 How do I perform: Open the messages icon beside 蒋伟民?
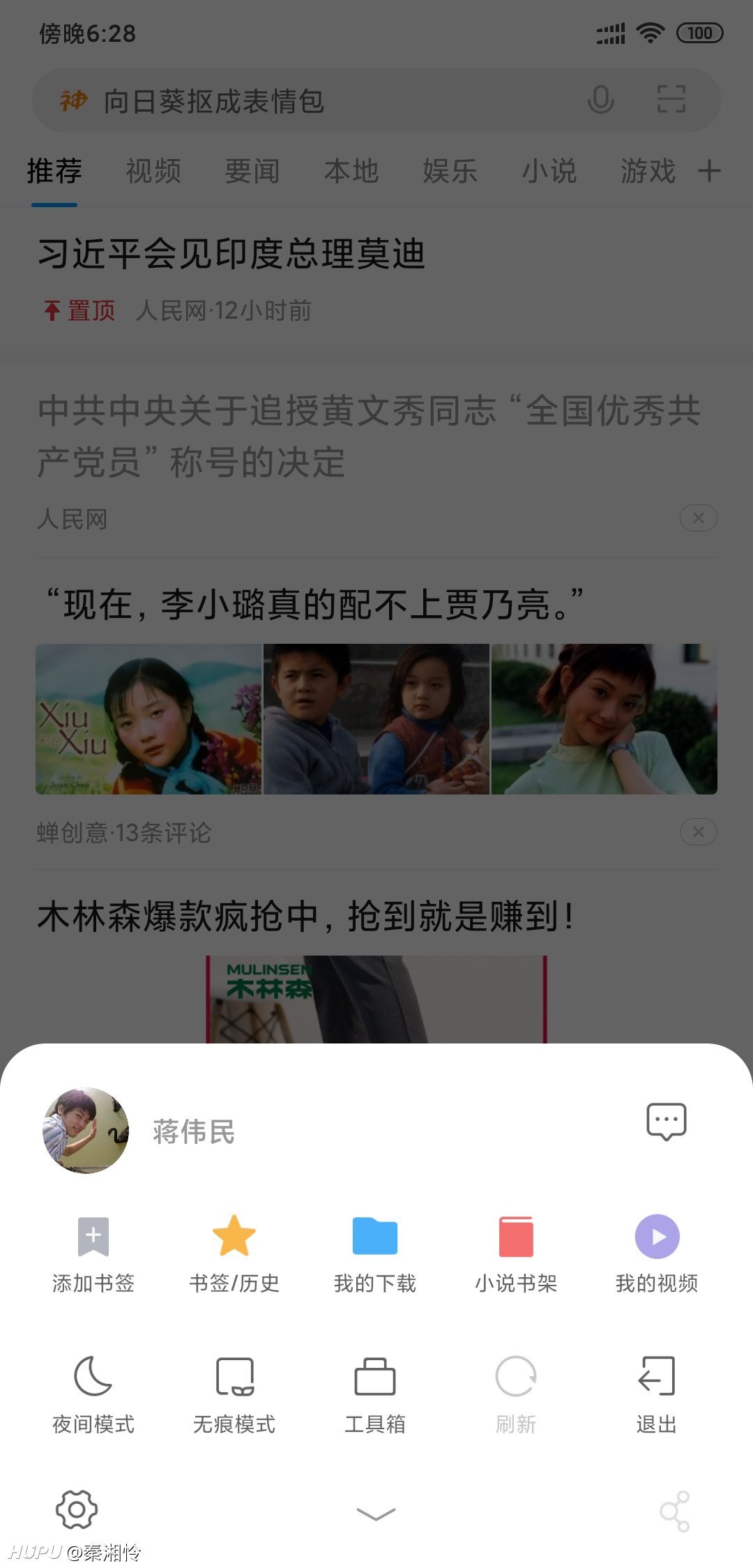coord(667,1122)
